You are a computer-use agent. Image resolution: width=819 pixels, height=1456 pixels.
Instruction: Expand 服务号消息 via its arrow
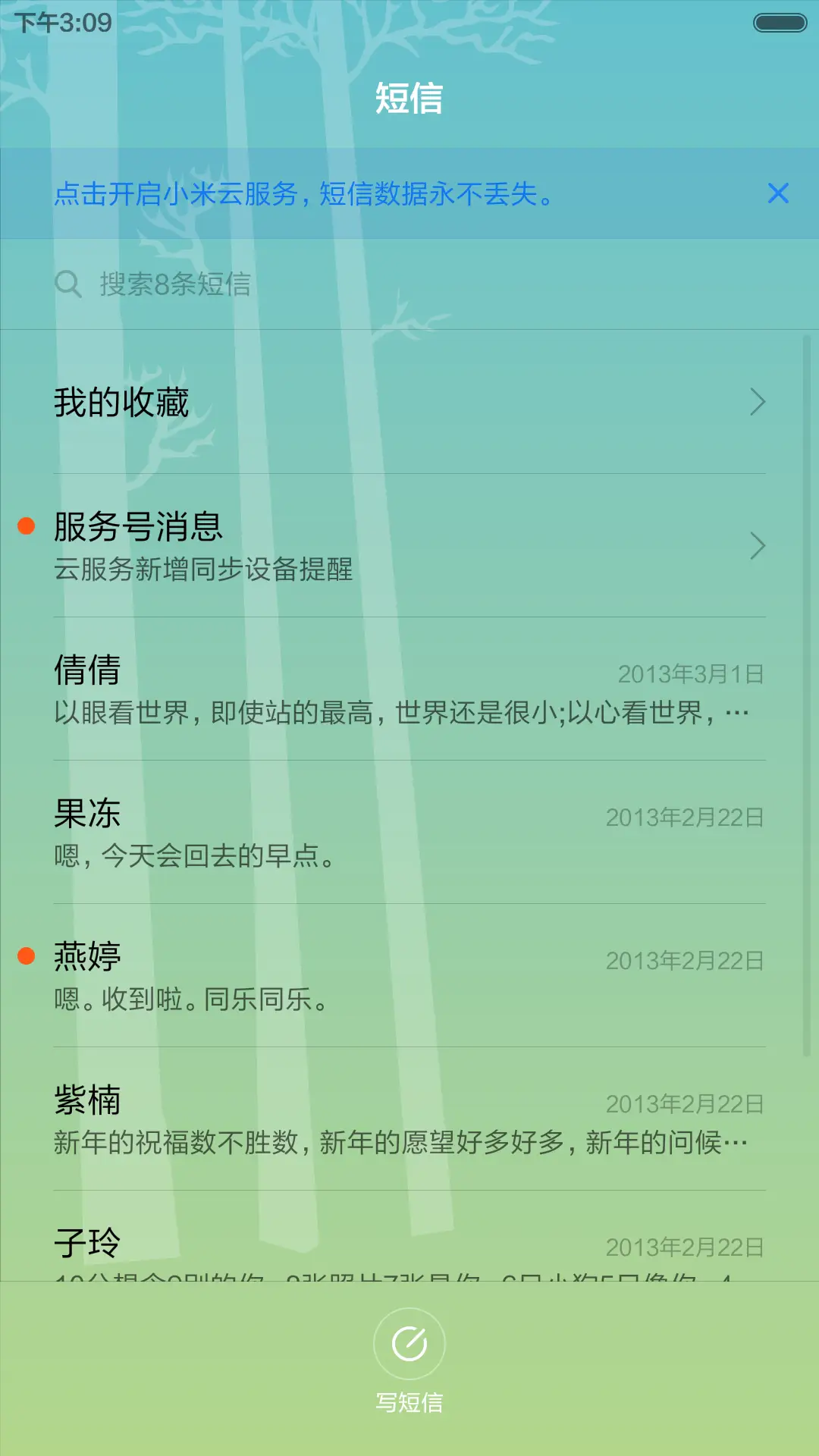click(758, 546)
